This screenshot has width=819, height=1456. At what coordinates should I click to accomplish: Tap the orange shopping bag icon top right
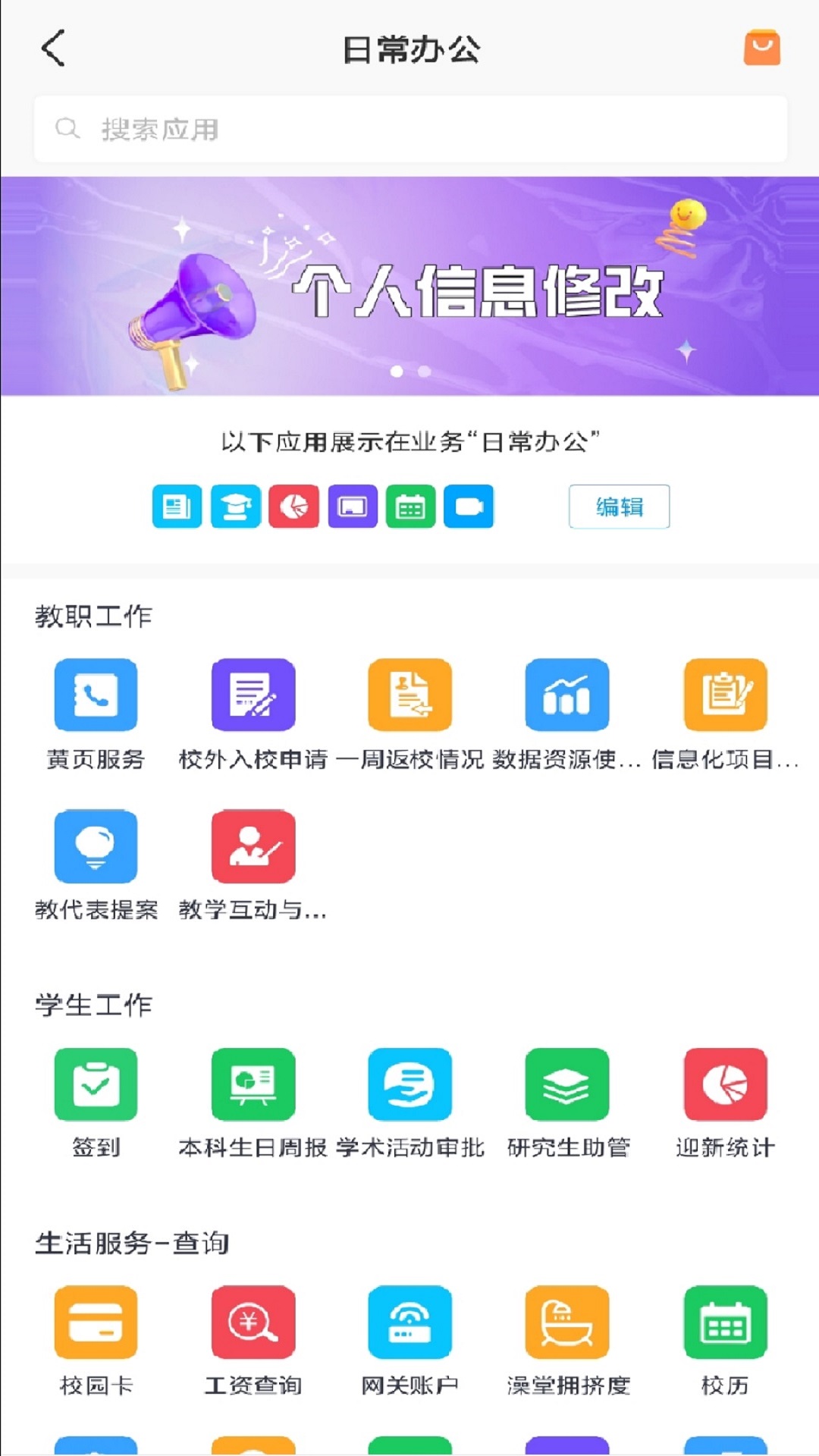point(761,47)
